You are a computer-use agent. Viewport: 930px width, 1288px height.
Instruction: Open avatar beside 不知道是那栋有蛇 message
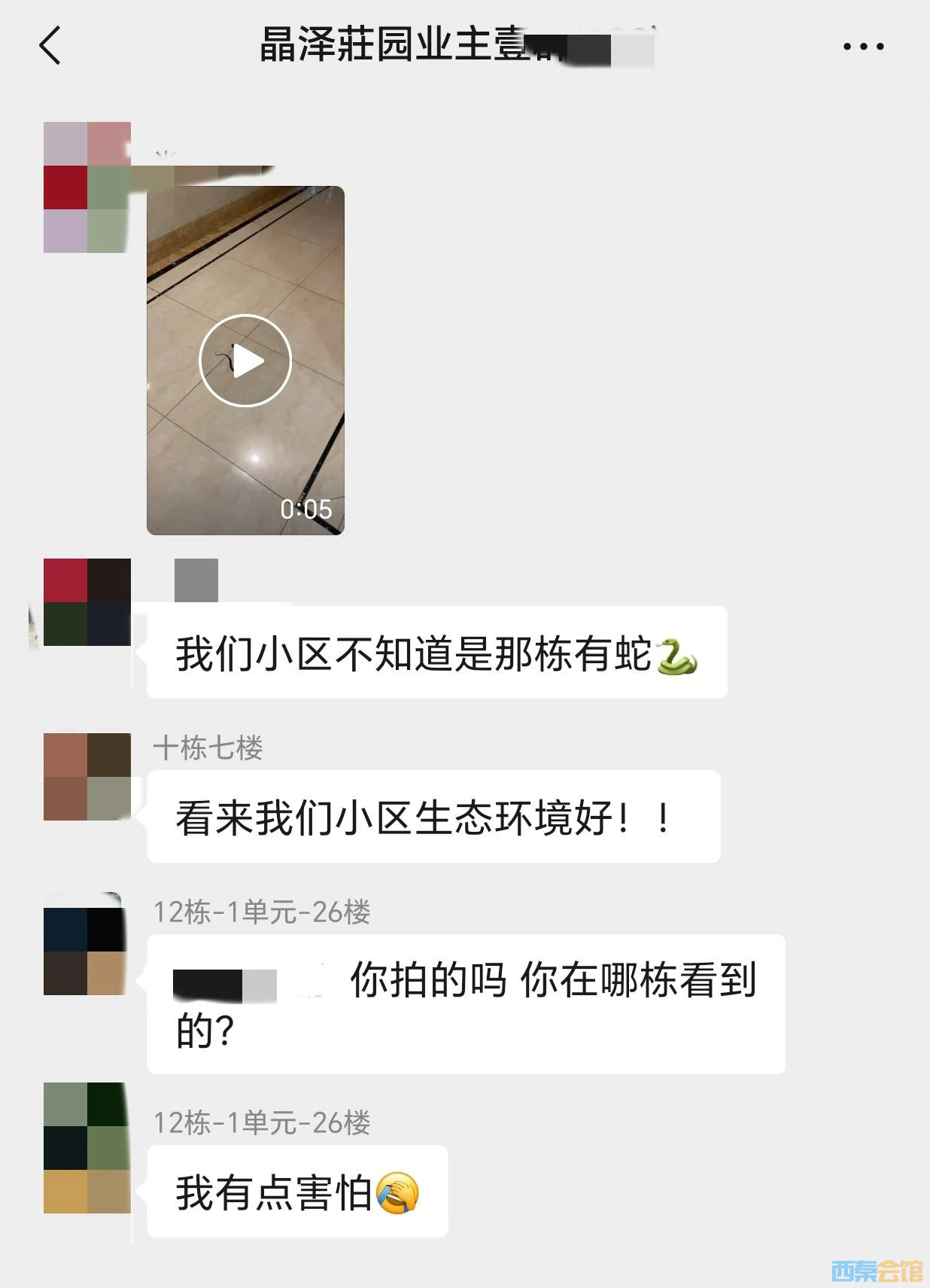point(87,602)
